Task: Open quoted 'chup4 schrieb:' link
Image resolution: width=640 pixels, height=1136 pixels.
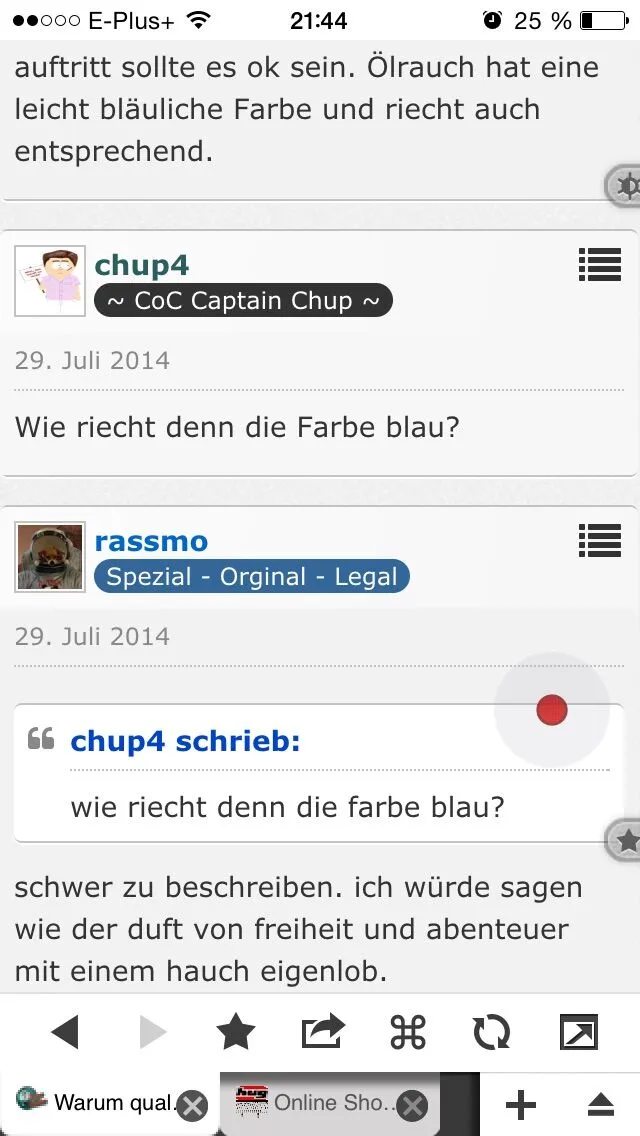Action: pyautogui.click(x=185, y=741)
